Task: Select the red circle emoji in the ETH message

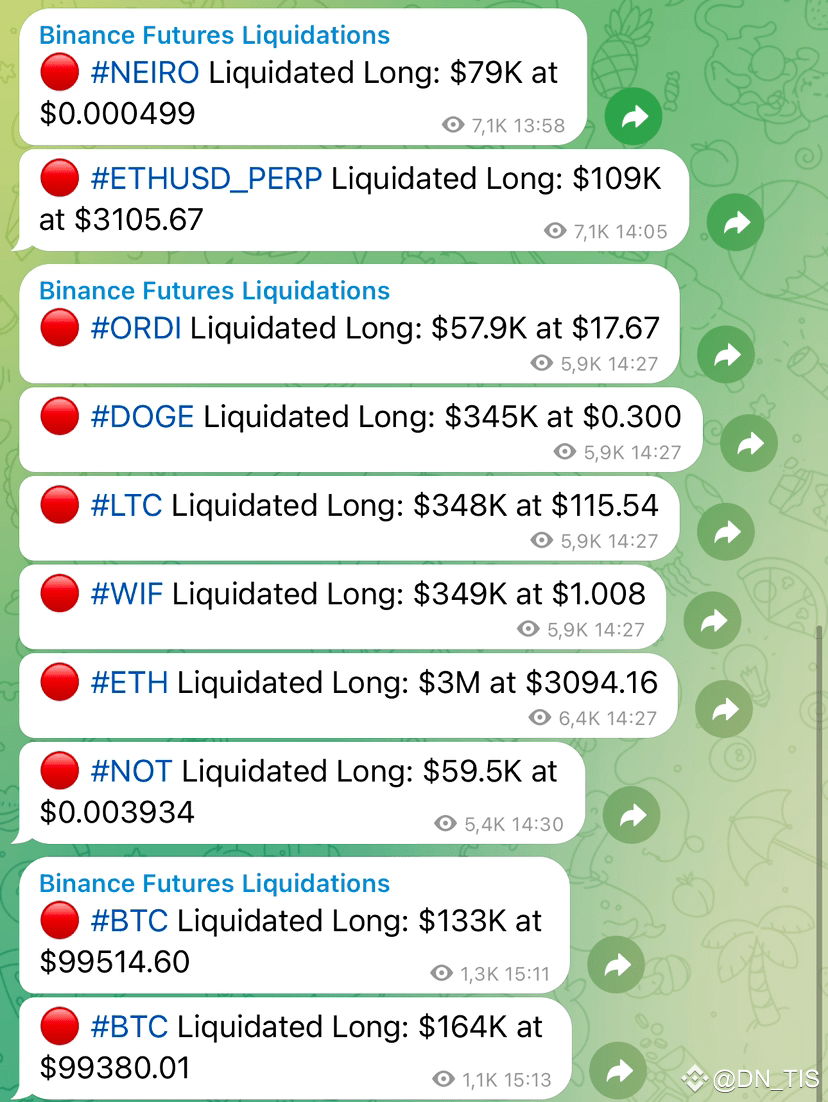Action: coord(59,682)
